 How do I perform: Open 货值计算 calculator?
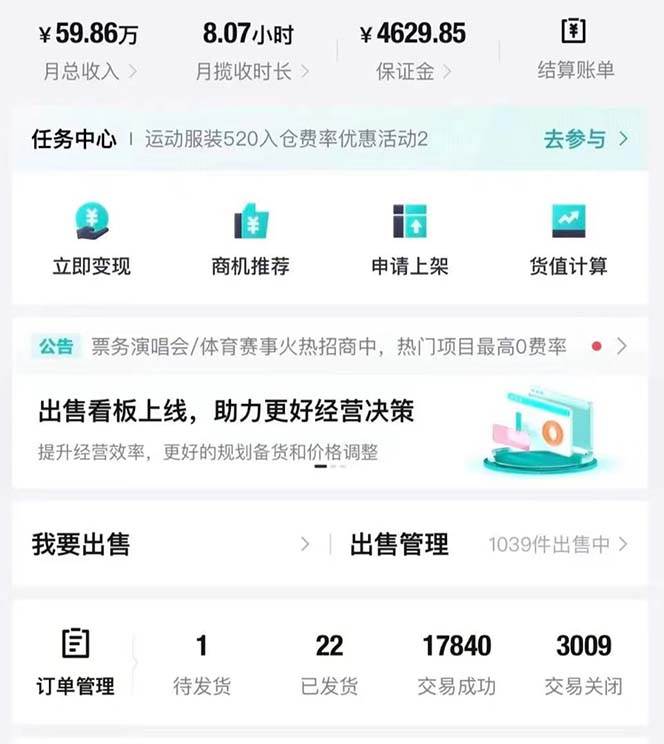tap(568, 239)
